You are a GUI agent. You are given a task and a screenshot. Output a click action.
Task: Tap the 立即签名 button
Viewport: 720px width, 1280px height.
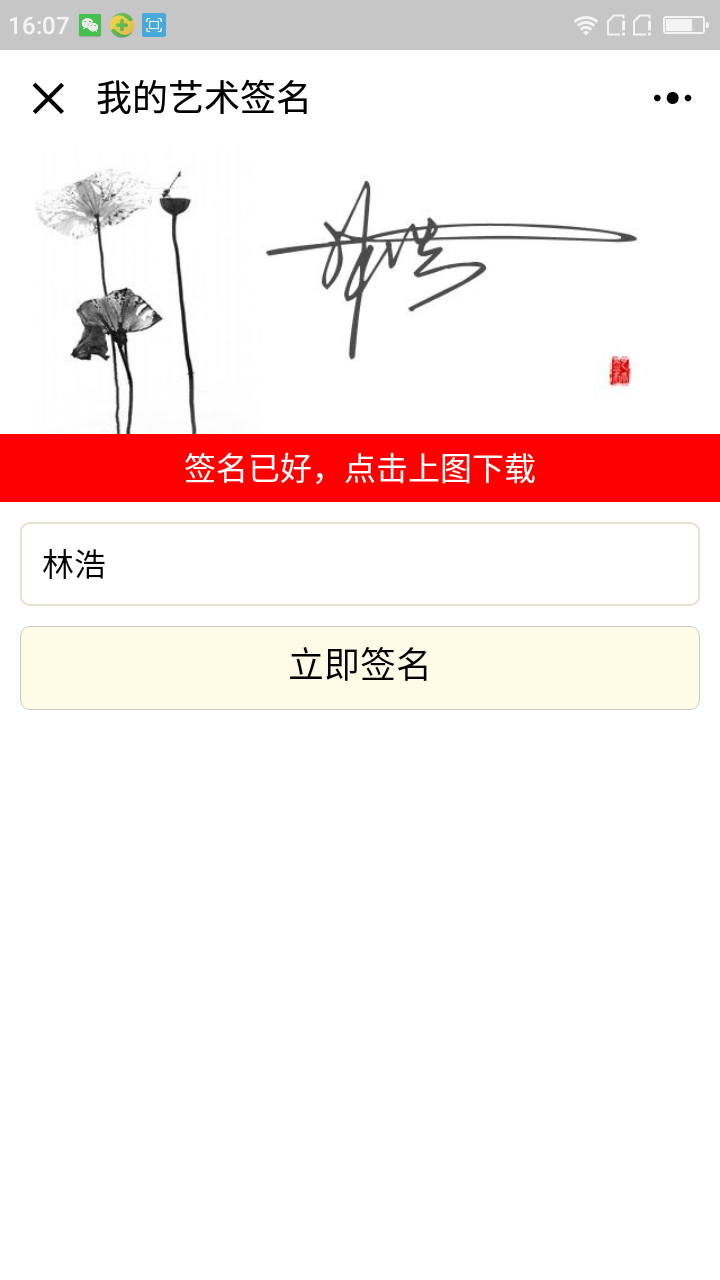(x=360, y=668)
